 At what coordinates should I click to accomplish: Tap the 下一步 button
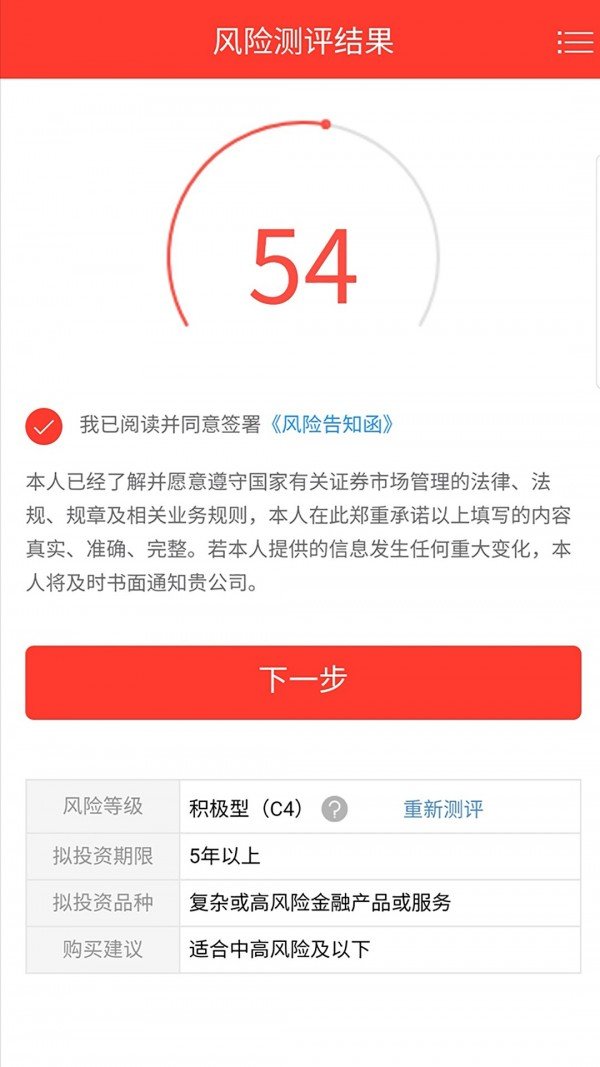pos(303,682)
